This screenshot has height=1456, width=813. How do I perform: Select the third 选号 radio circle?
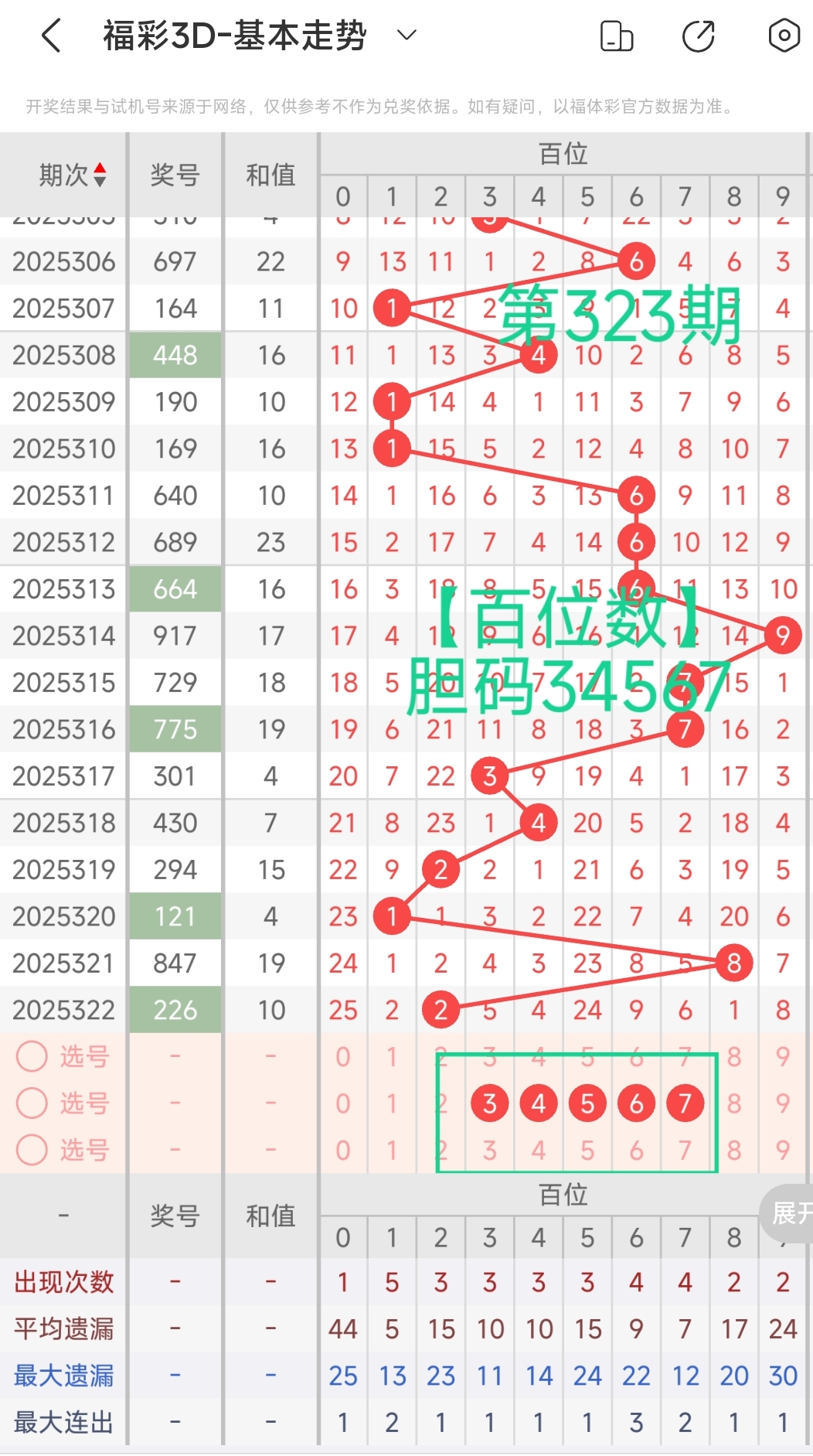32,1151
